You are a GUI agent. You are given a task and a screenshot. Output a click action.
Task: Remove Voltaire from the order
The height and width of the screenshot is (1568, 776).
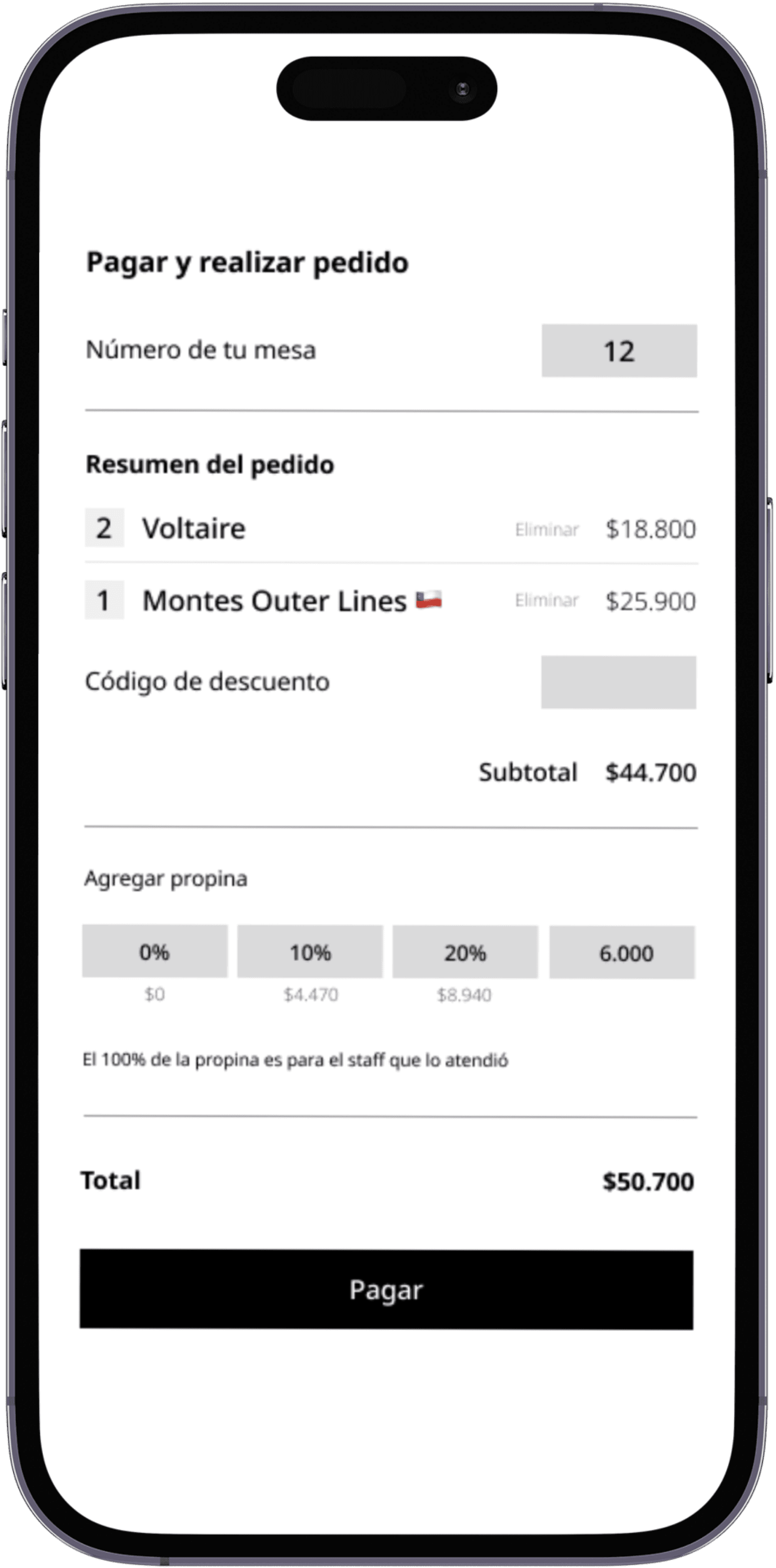click(546, 529)
